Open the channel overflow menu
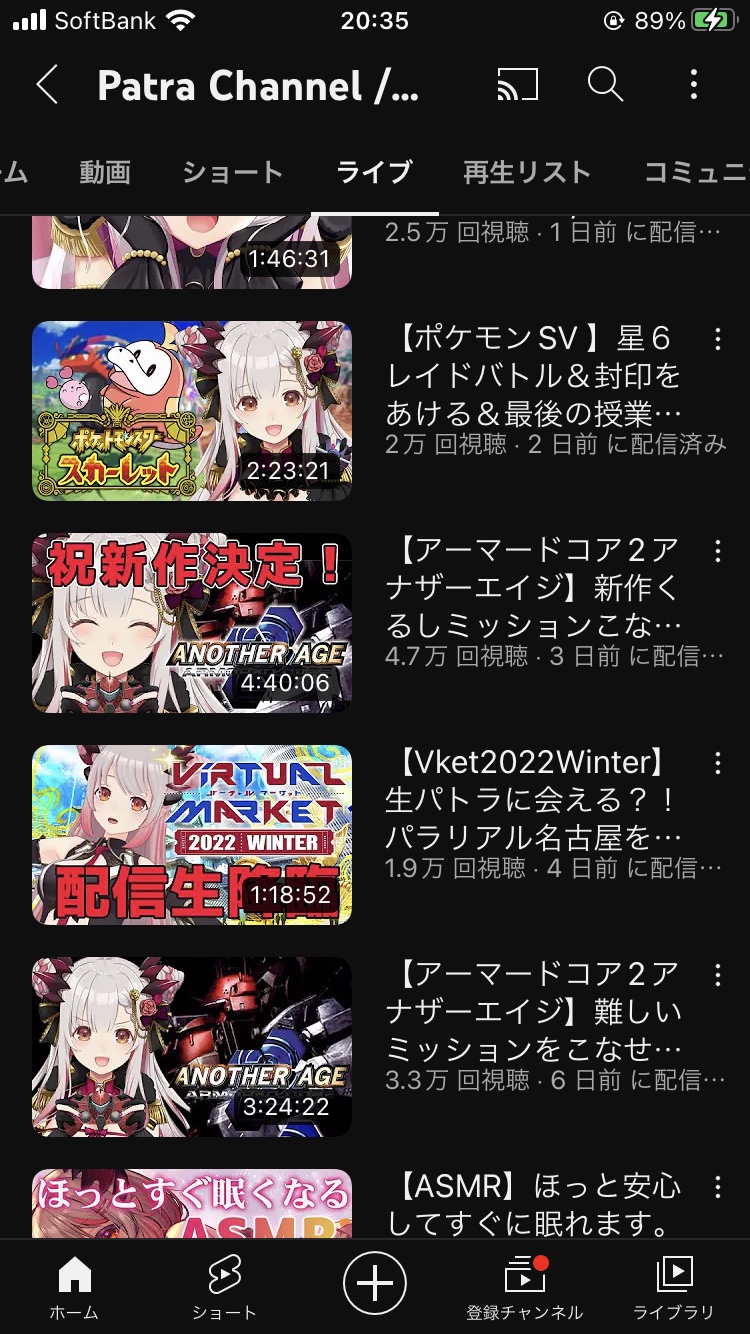750x1334 pixels. pos(693,86)
